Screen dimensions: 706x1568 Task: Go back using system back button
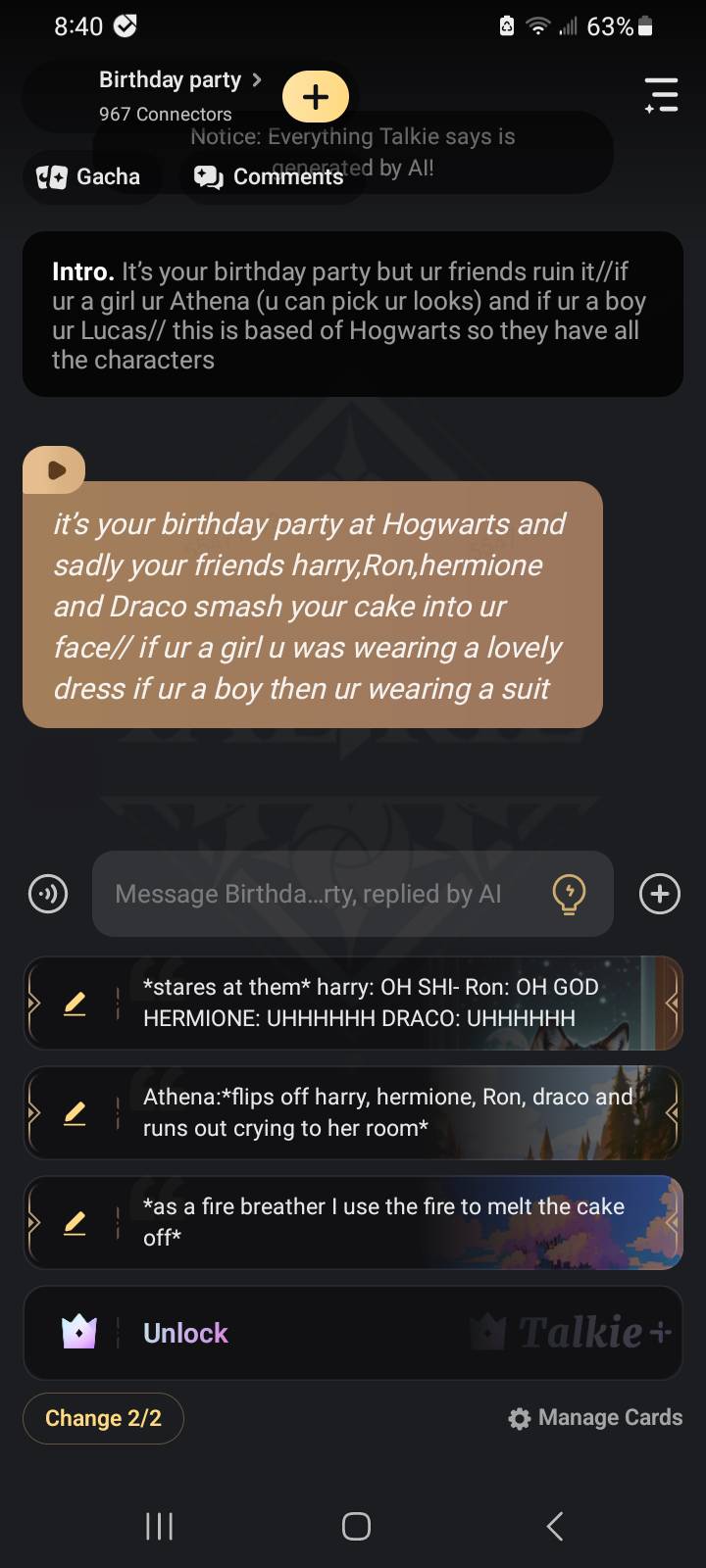coord(554,1526)
